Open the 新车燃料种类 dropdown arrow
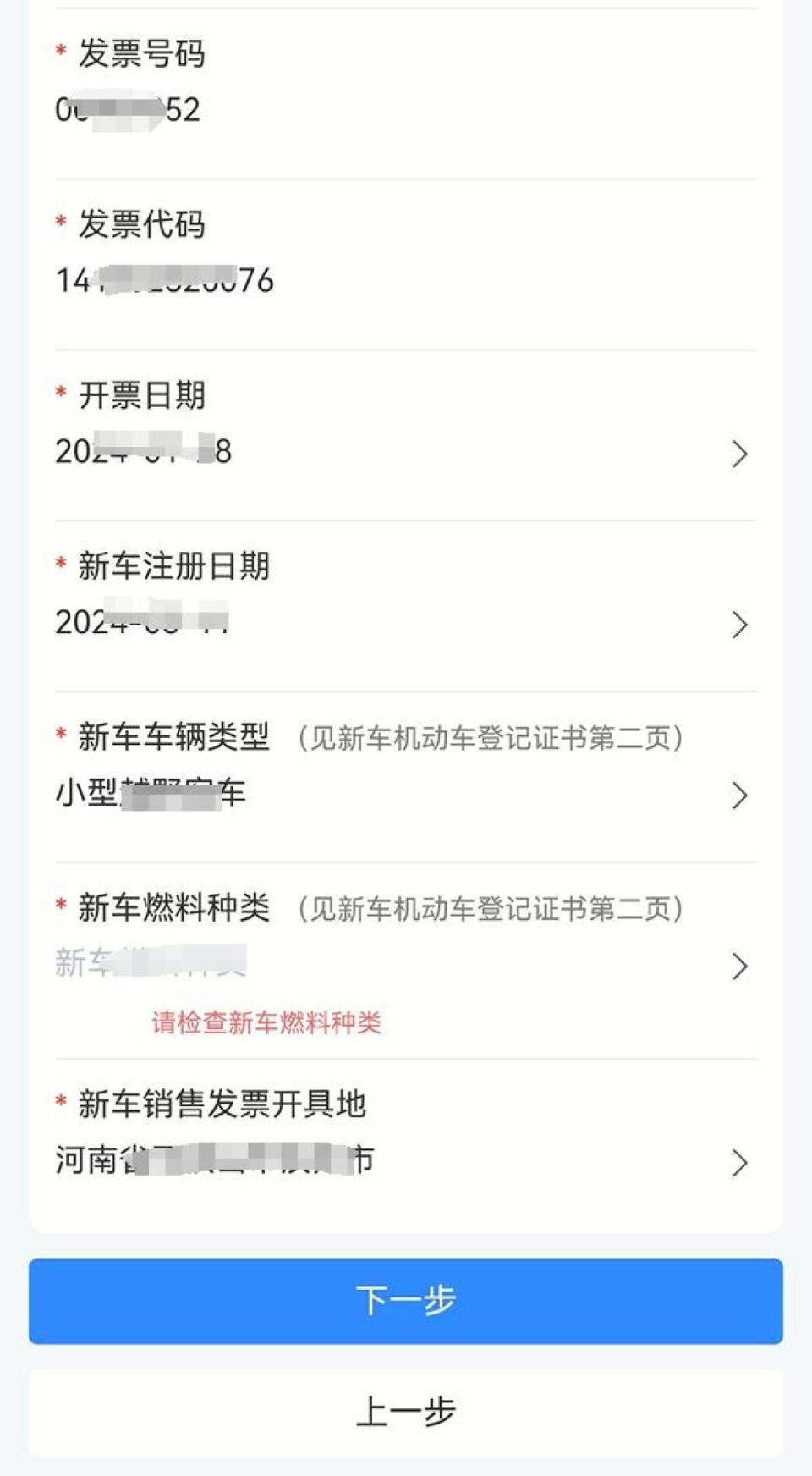This screenshot has width=812, height=1476. coord(740,965)
